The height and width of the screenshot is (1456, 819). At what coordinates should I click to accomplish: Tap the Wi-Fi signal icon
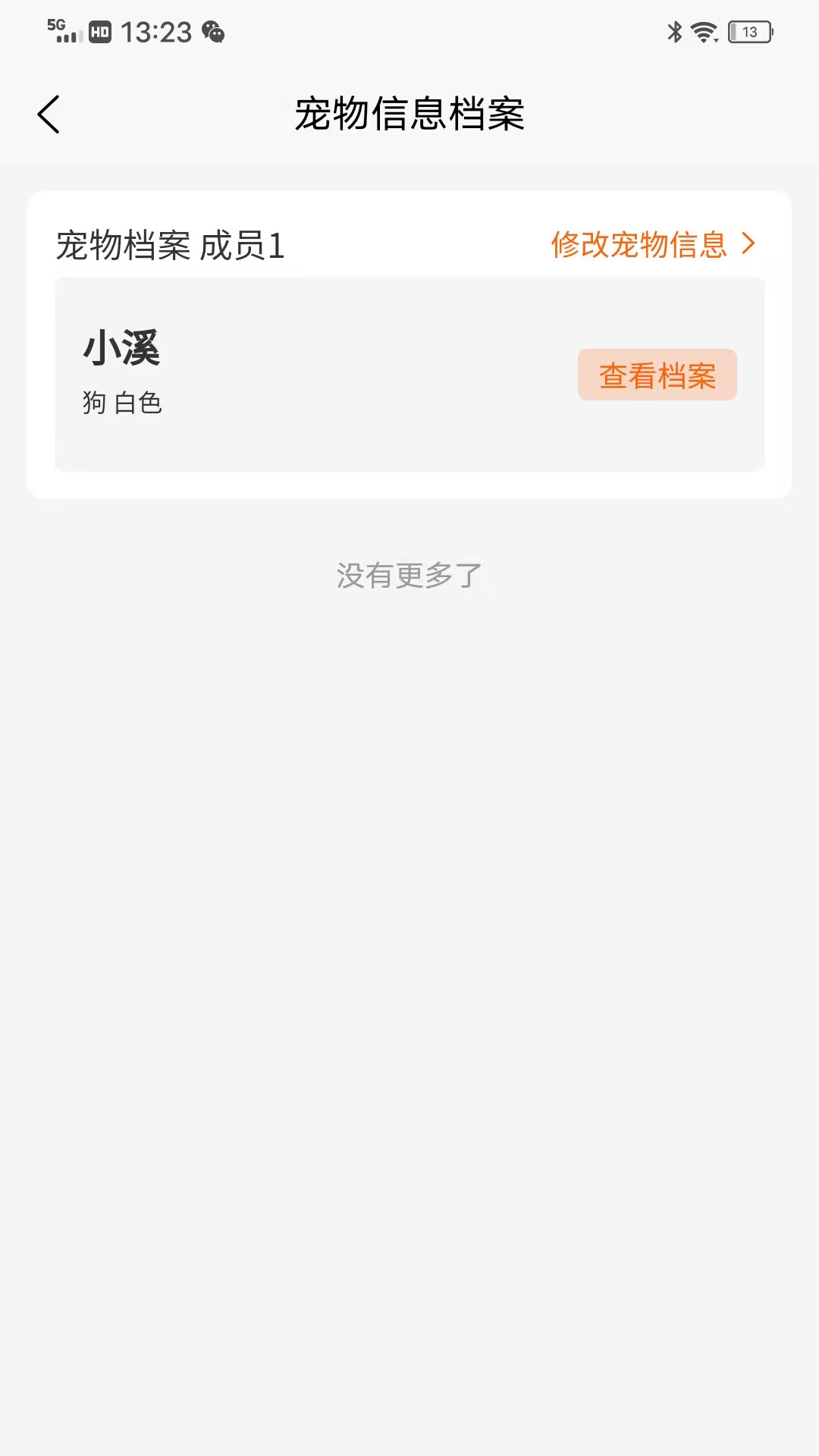(x=704, y=32)
